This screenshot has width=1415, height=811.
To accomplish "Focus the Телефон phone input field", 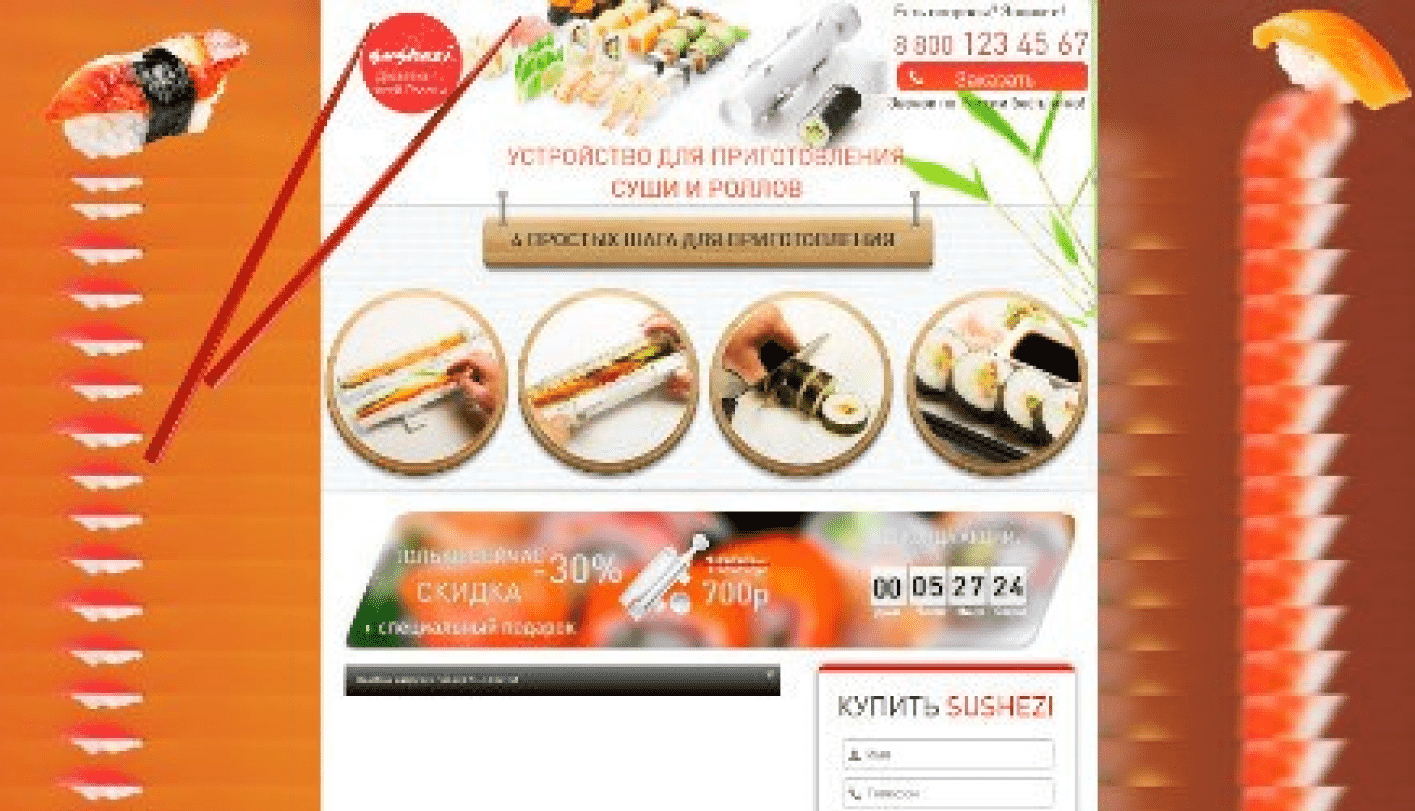I will tap(947, 792).
